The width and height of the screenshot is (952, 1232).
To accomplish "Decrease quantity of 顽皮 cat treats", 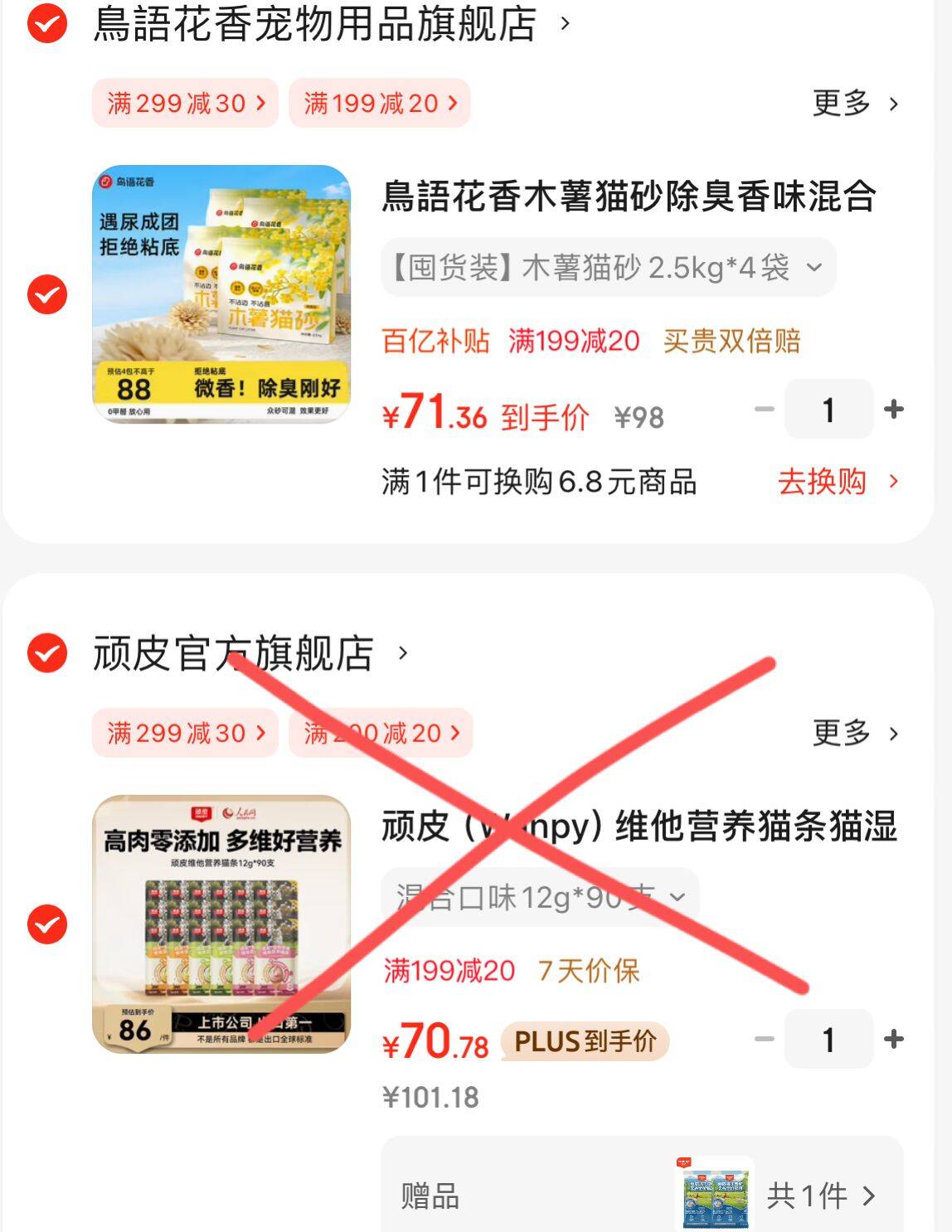I will (763, 1040).
